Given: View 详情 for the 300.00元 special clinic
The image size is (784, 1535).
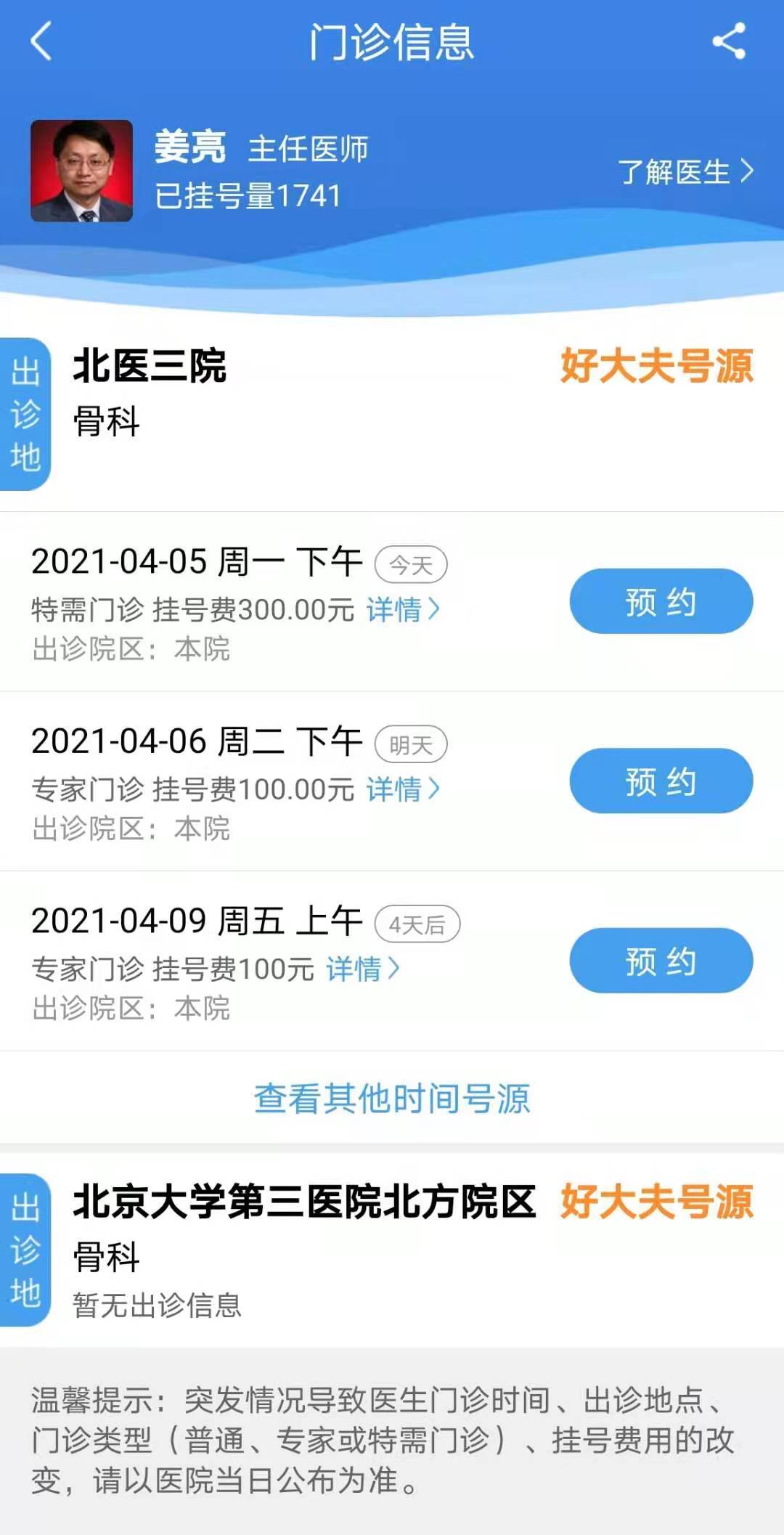Looking at the screenshot, I should 403,609.
